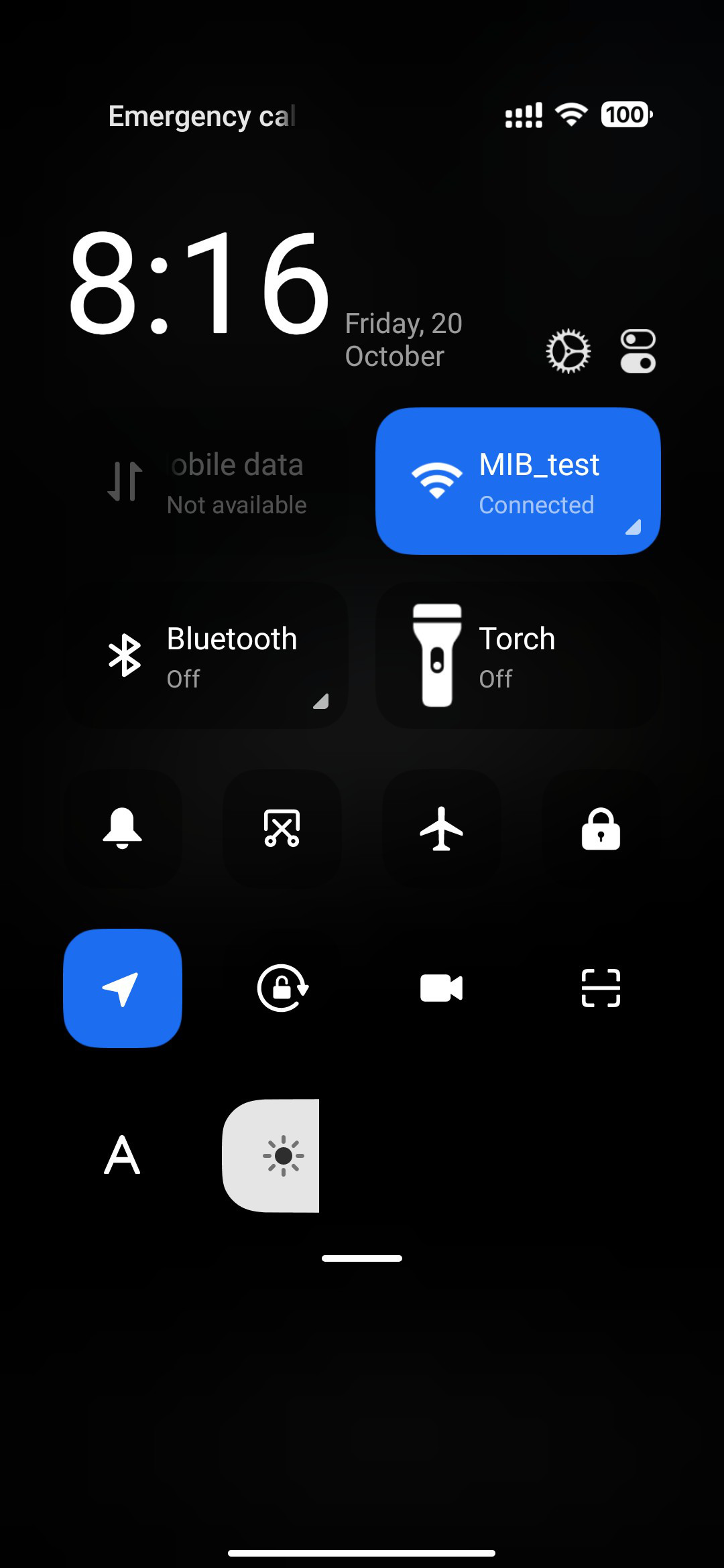The height and width of the screenshot is (1568, 724).
Task: Toggle the Mobile data tile
Action: pyautogui.click(x=206, y=481)
